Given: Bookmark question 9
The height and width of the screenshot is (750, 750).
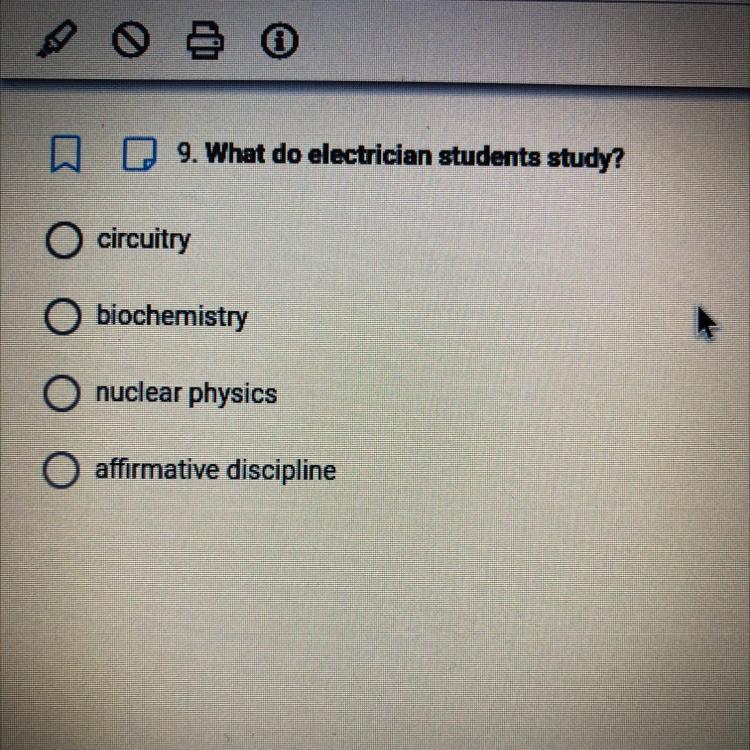Looking at the screenshot, I should click(x=65, y=155).
